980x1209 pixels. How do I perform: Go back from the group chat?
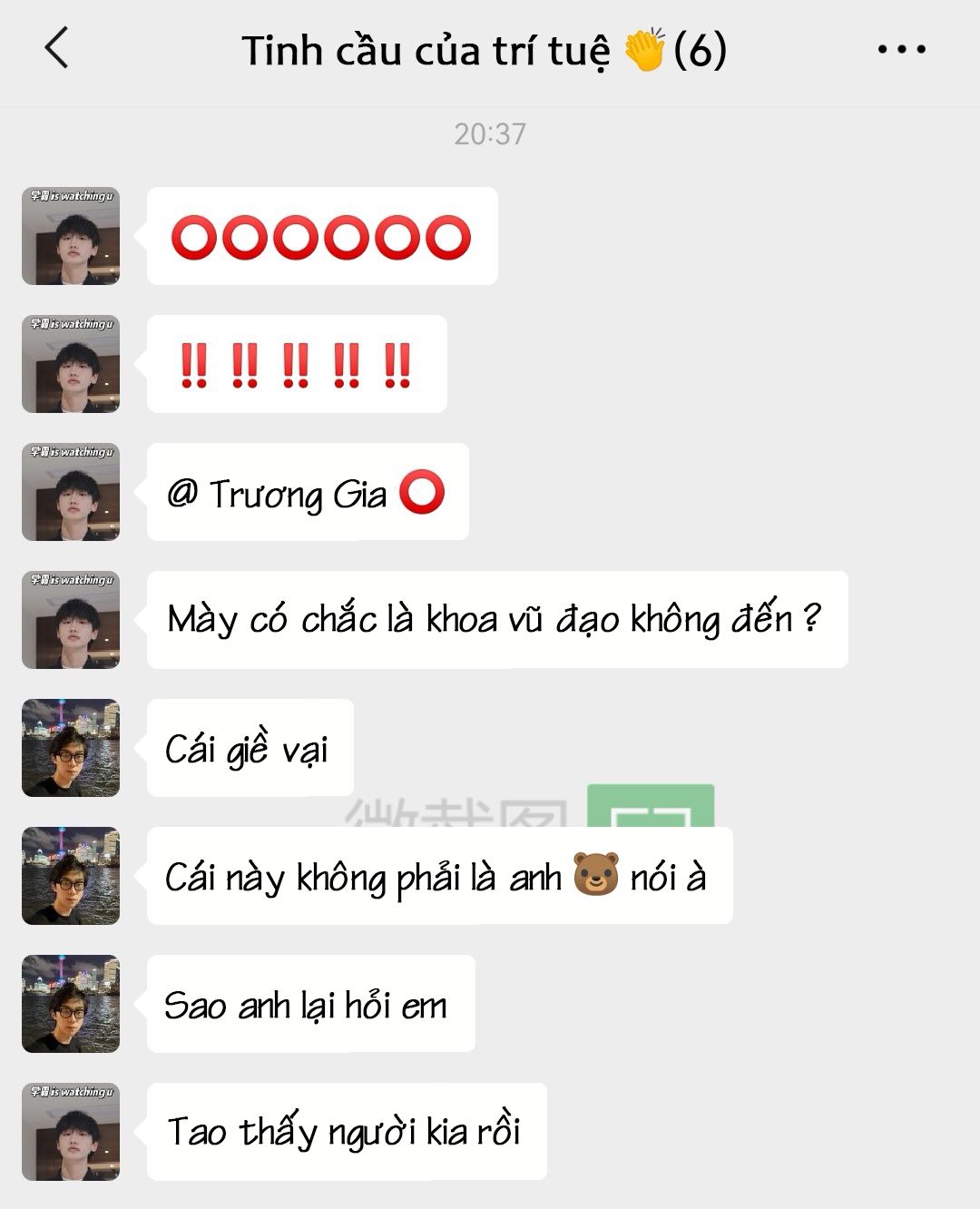pos(56,48)
